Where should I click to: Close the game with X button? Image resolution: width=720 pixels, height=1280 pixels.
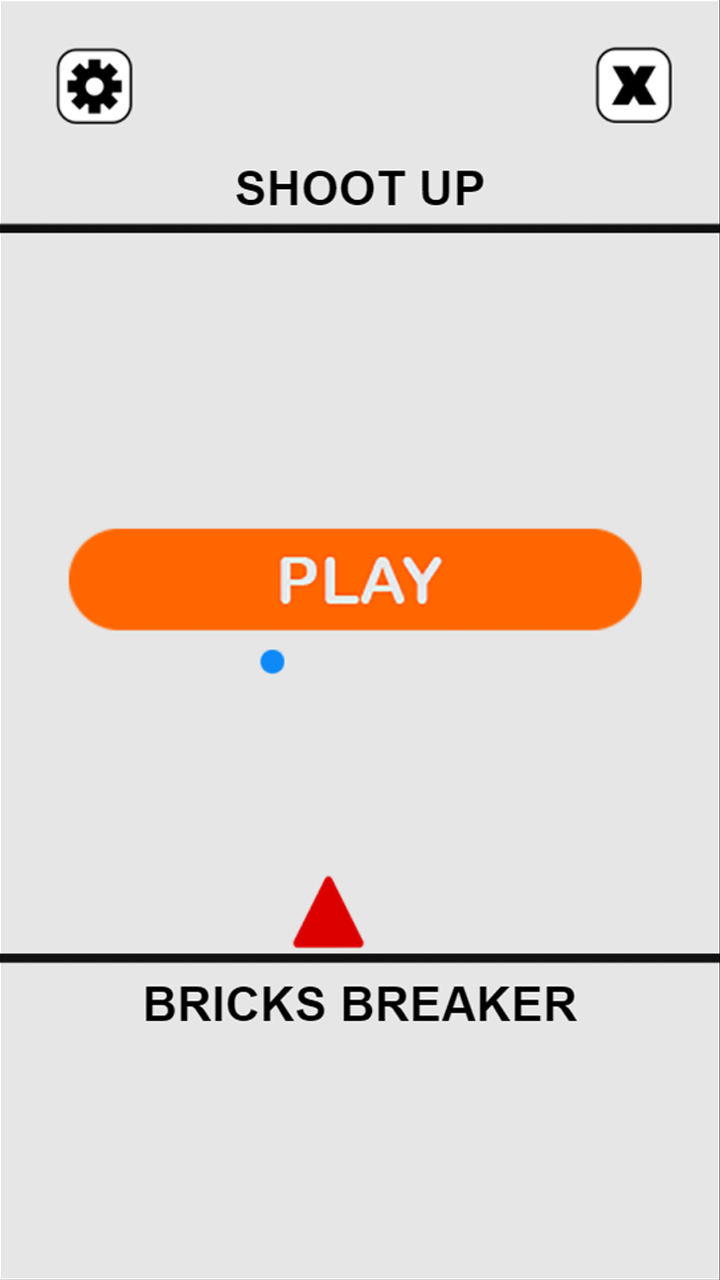point(633,86)
